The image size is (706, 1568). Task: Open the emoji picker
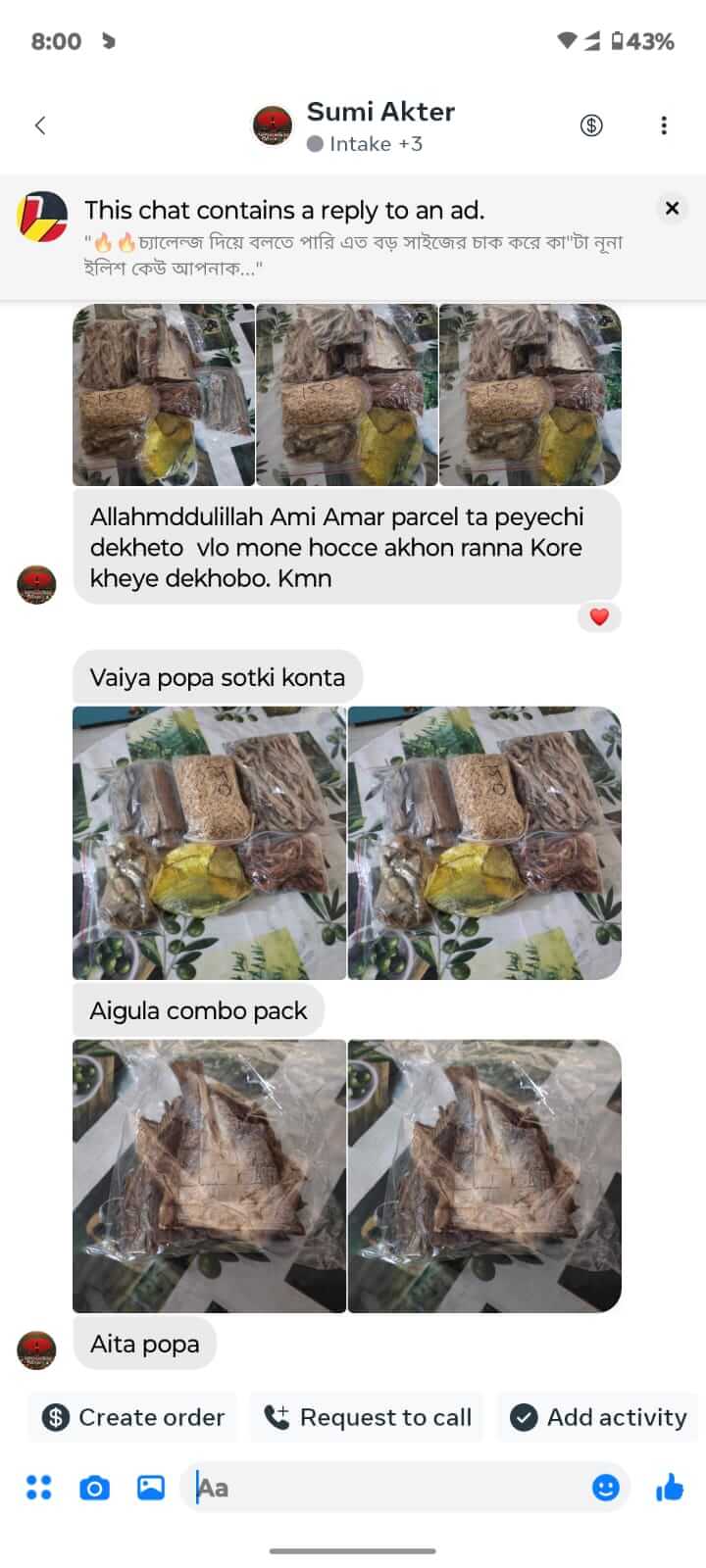(606, 1488)
